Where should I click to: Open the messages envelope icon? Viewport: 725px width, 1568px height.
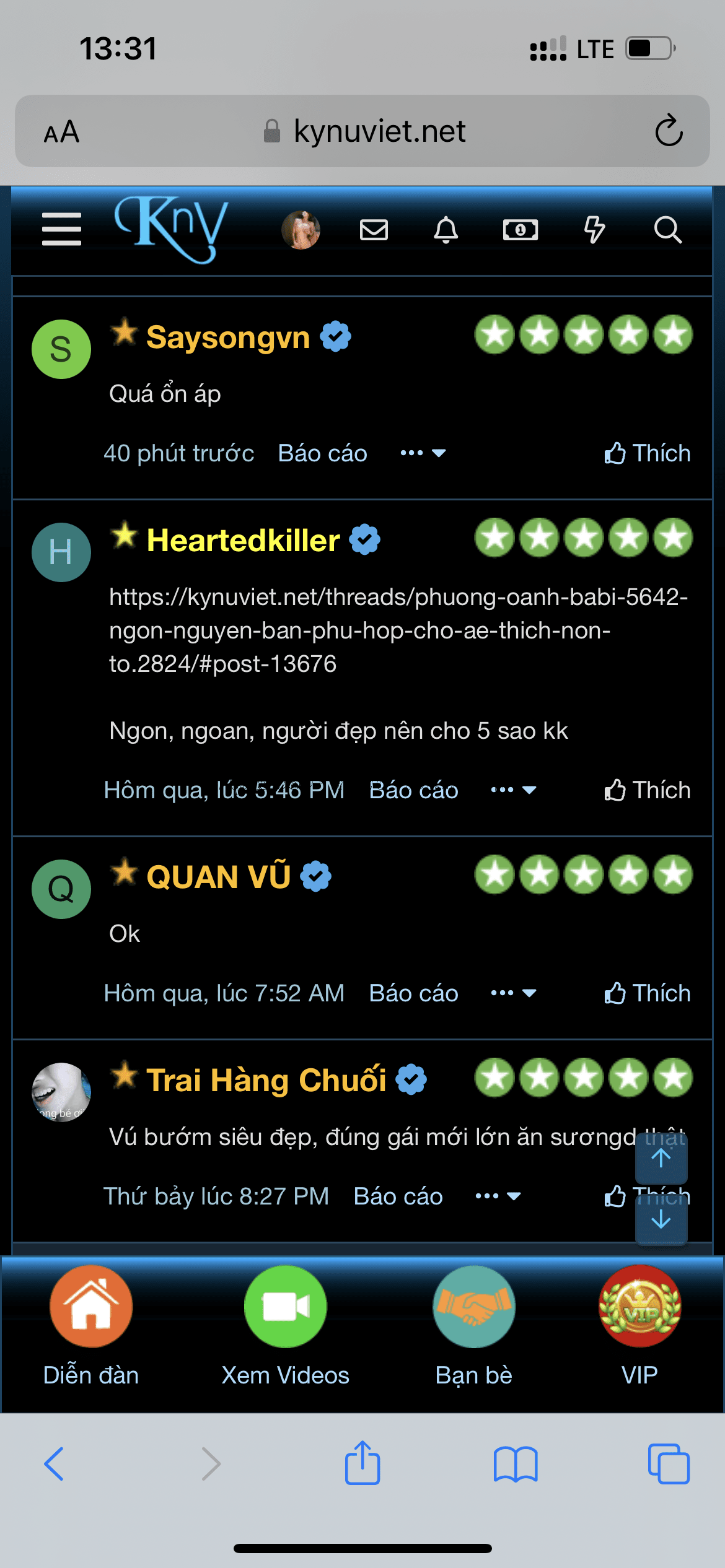point(374,230)
